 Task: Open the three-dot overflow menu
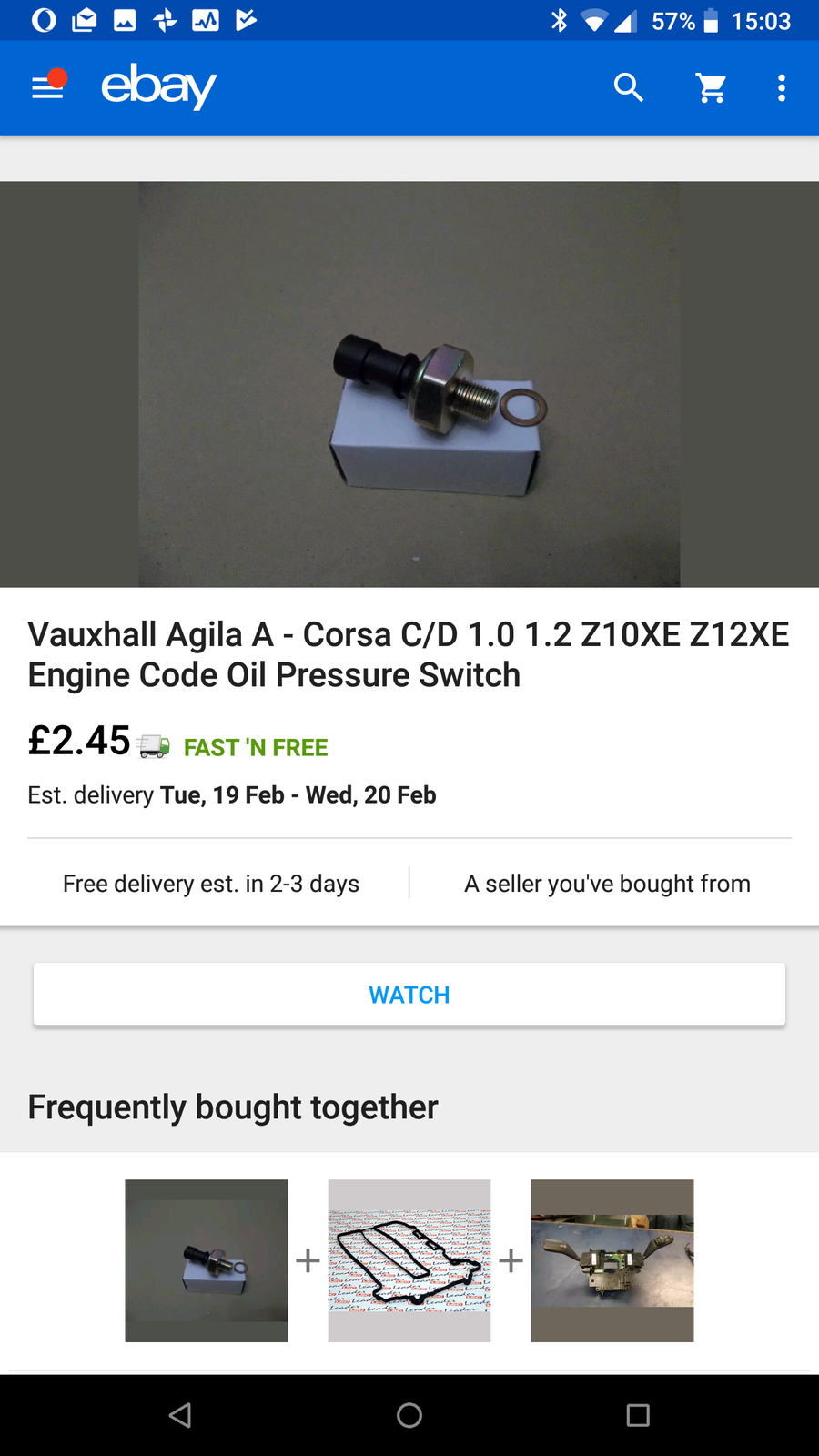[x=781, y=87]
